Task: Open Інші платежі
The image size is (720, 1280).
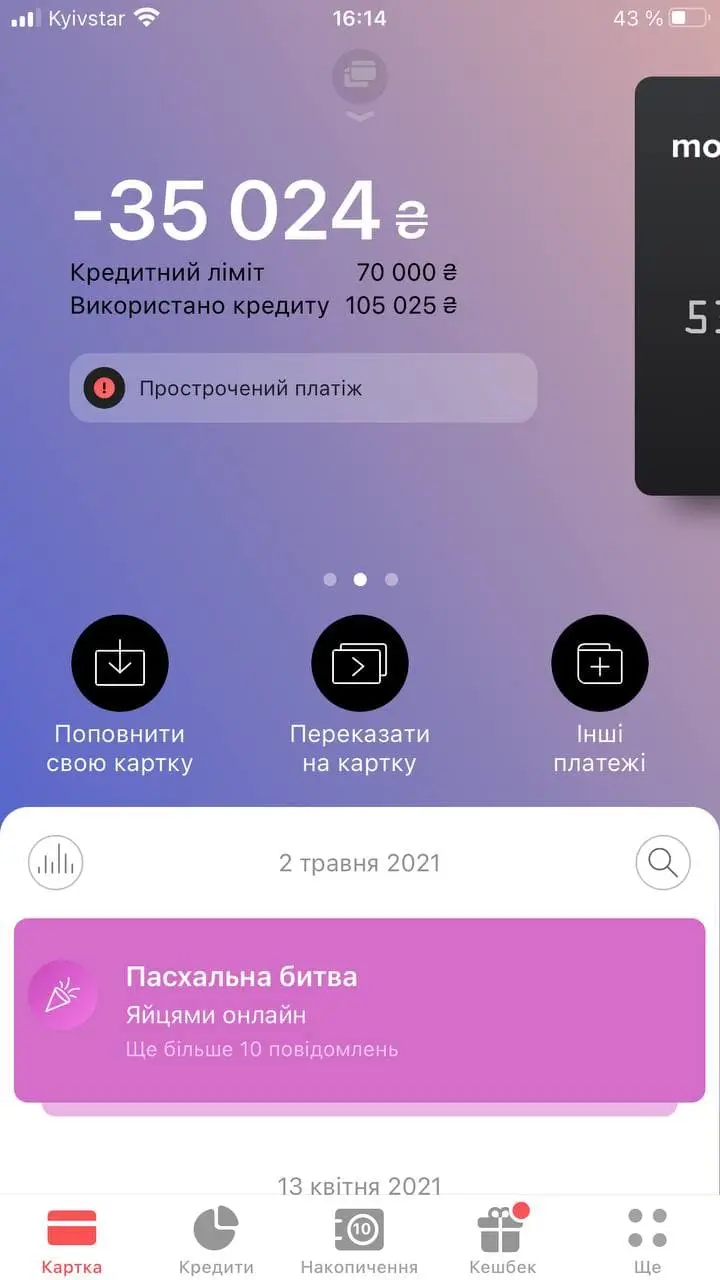Action: (600, 664)
